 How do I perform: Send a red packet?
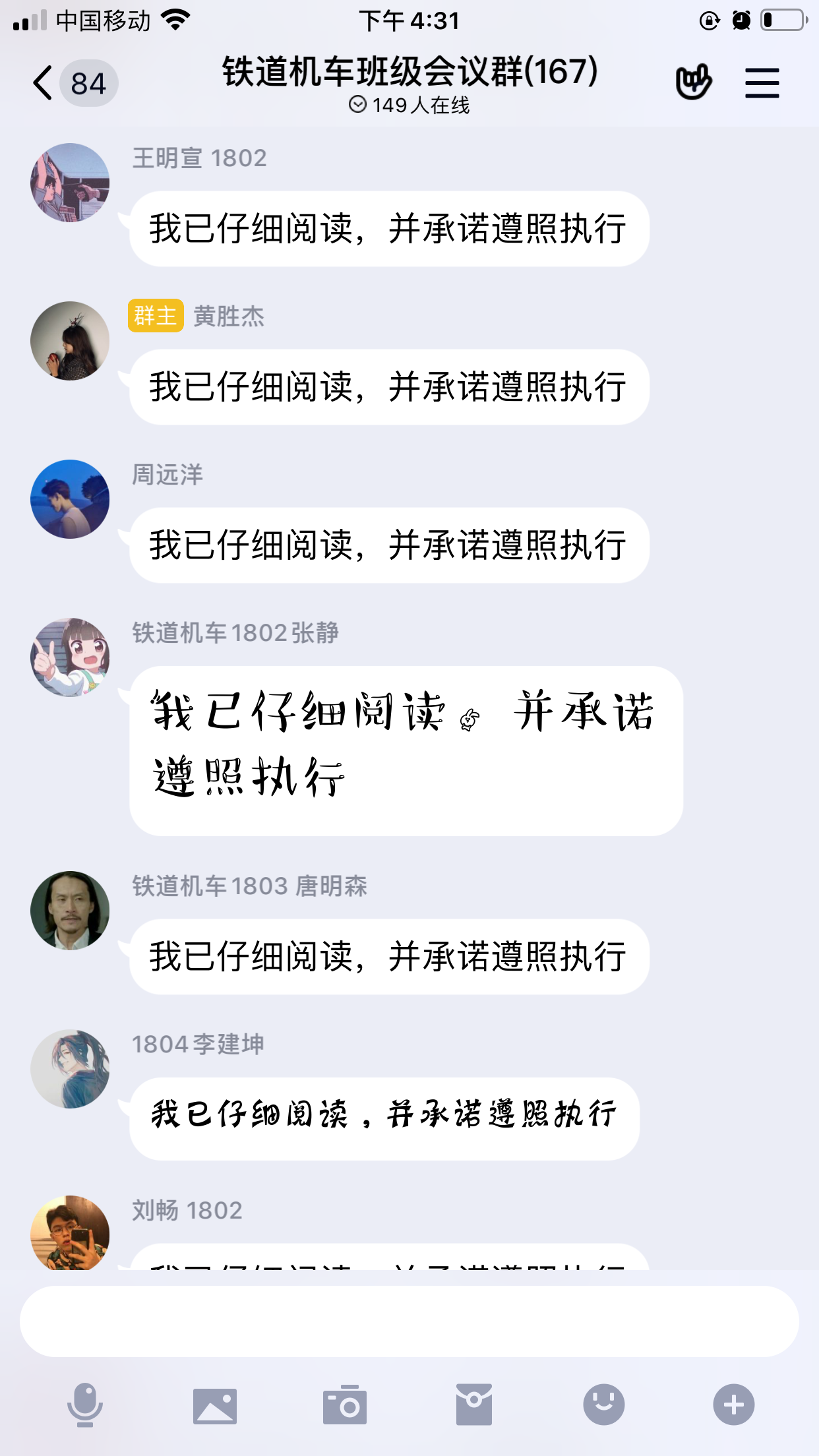(473, 1405)
